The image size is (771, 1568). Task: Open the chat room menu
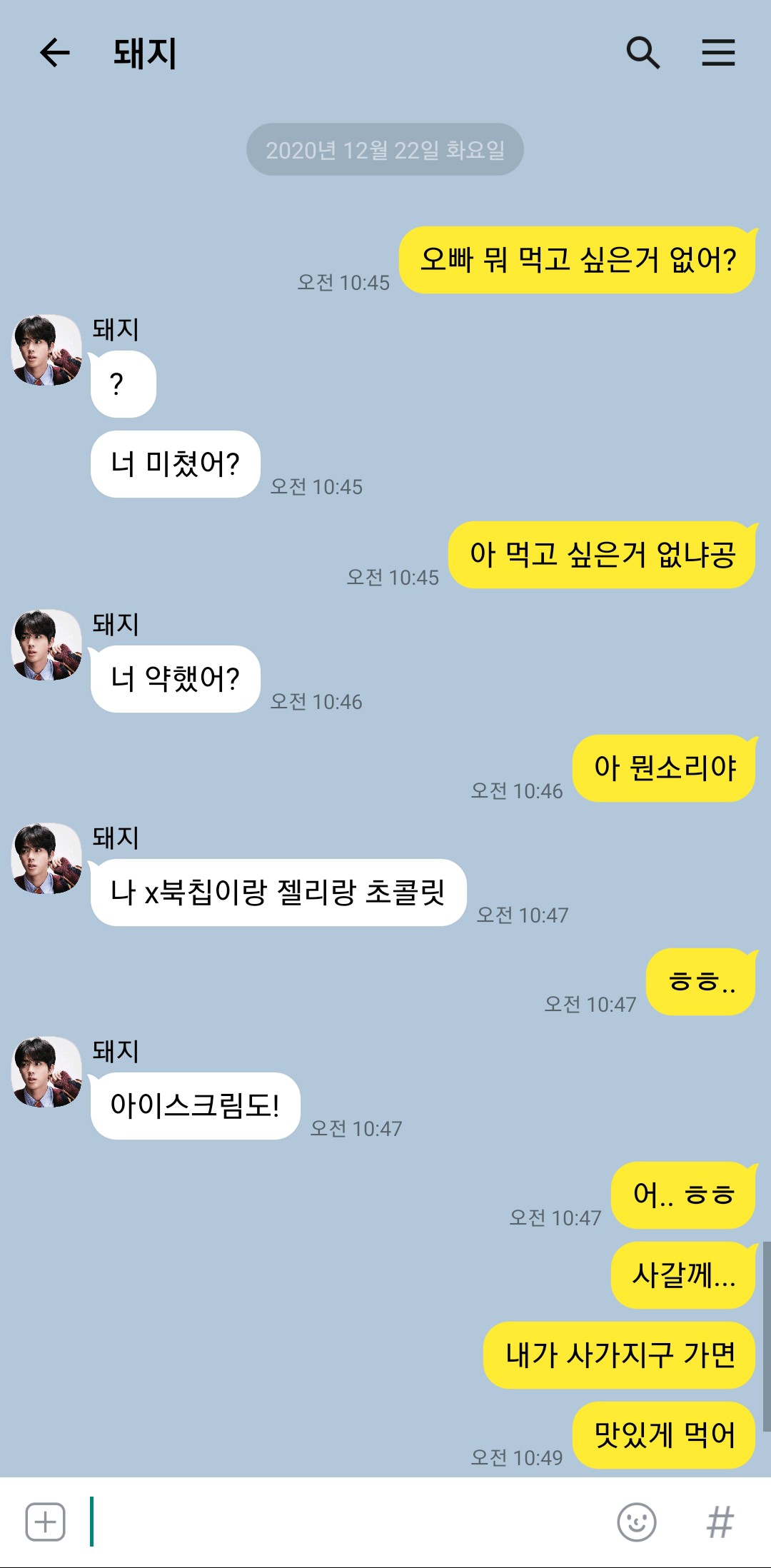click(718, 53)
